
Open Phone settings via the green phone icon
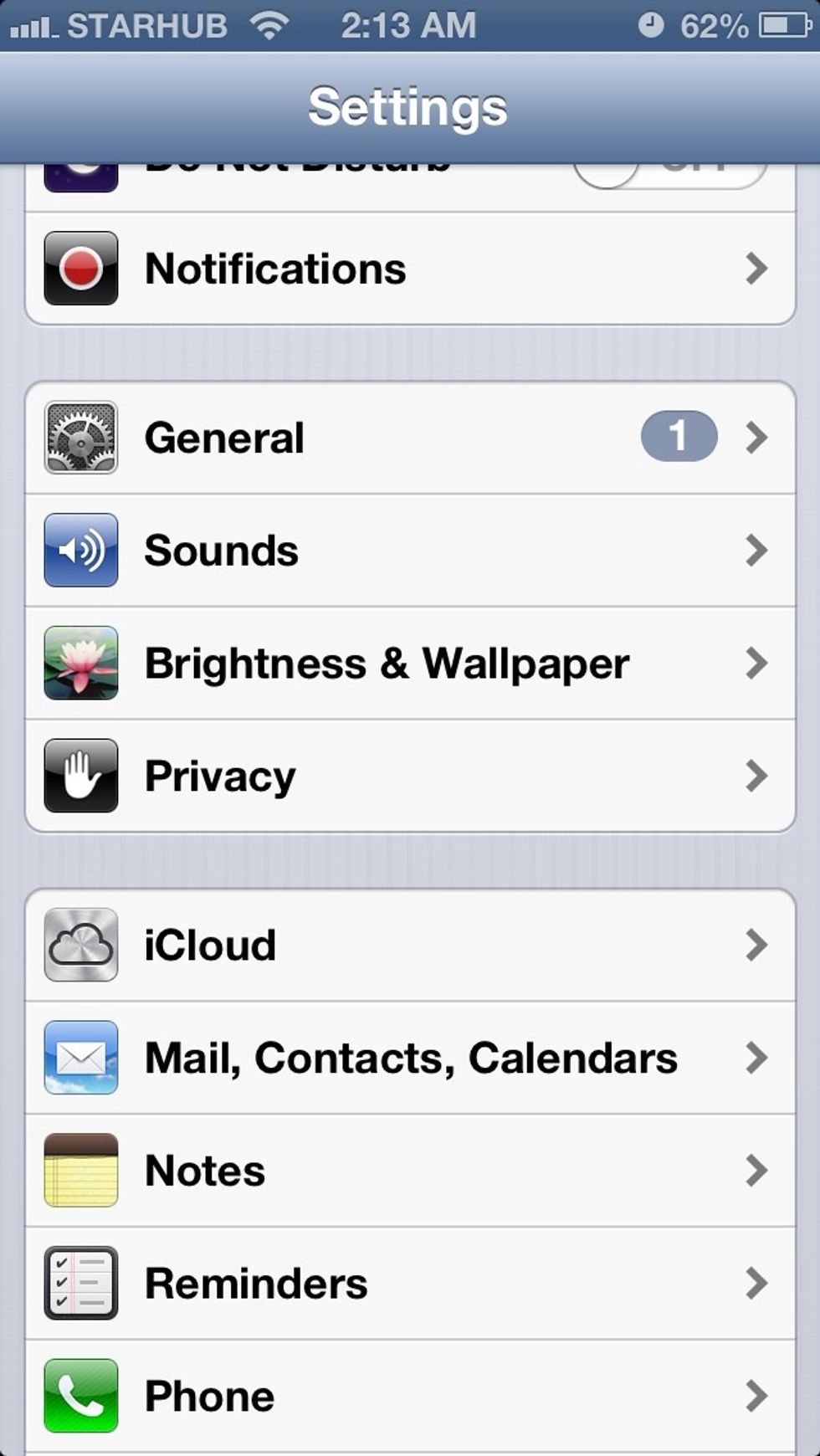coord(80,1395)
